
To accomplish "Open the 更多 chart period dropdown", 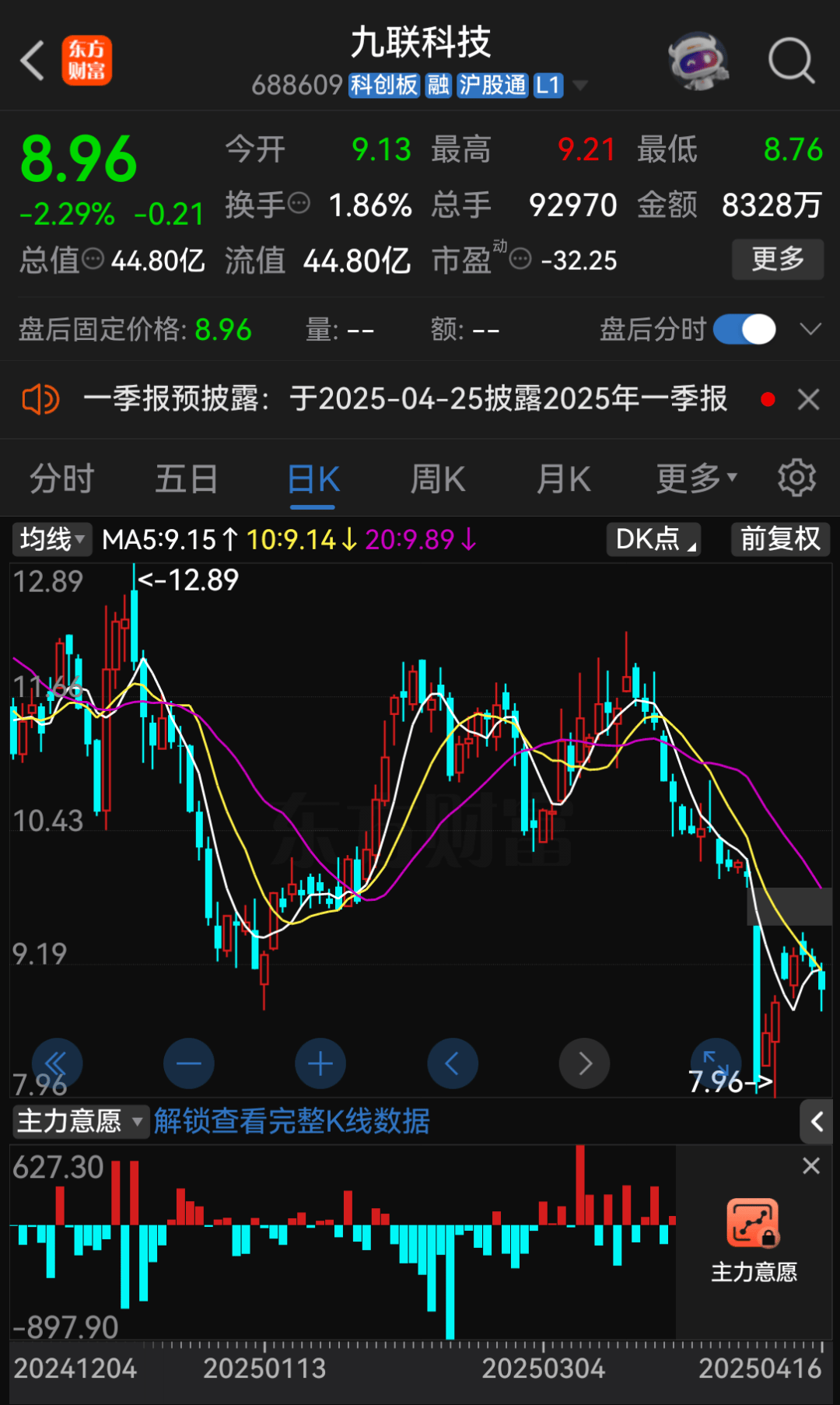I will pyautogui.click(x=696, y=478).
